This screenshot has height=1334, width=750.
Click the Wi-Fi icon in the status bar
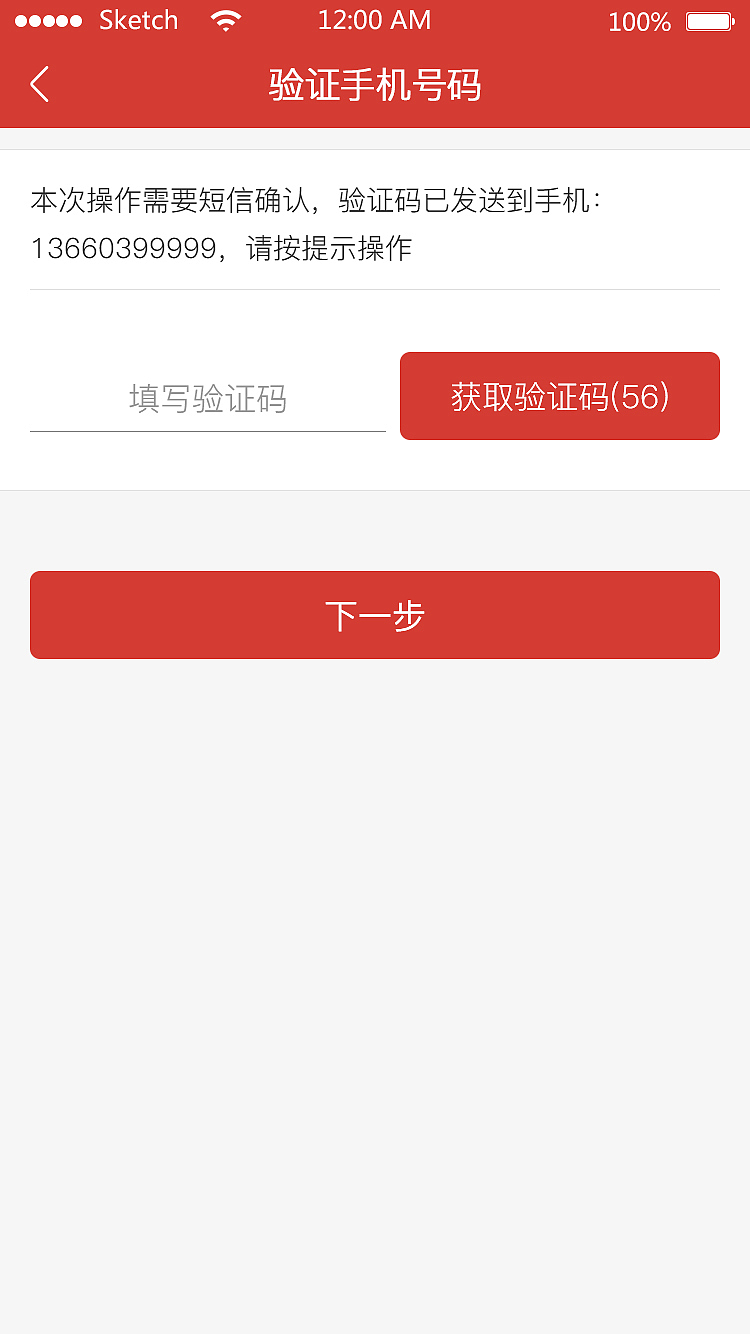click(225, 21)
